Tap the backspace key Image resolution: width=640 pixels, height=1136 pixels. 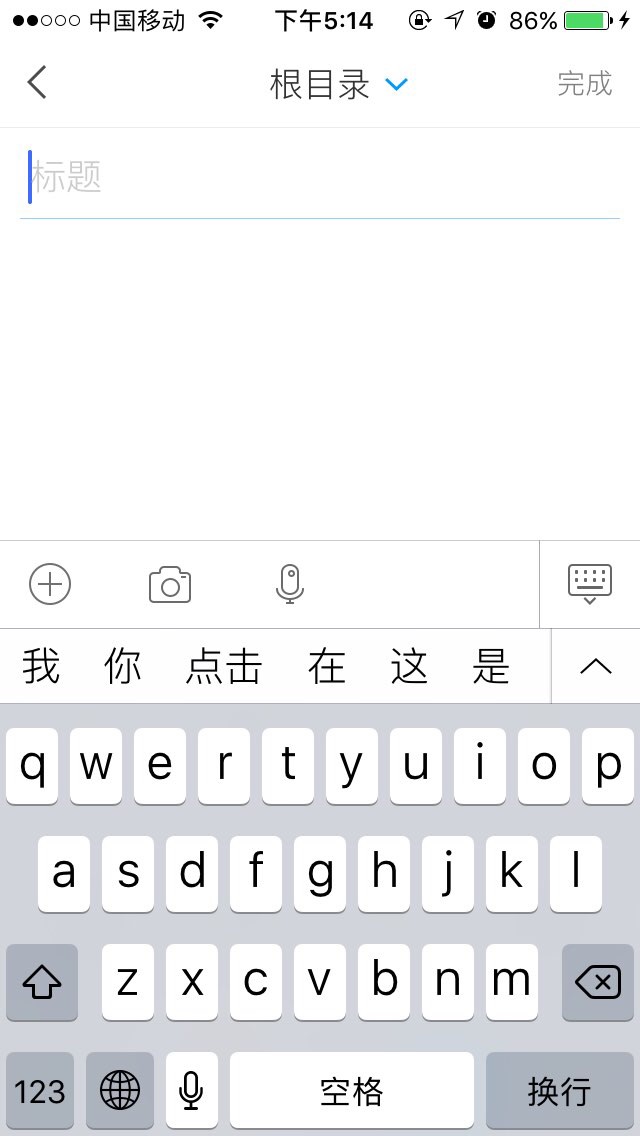point(598,982)
